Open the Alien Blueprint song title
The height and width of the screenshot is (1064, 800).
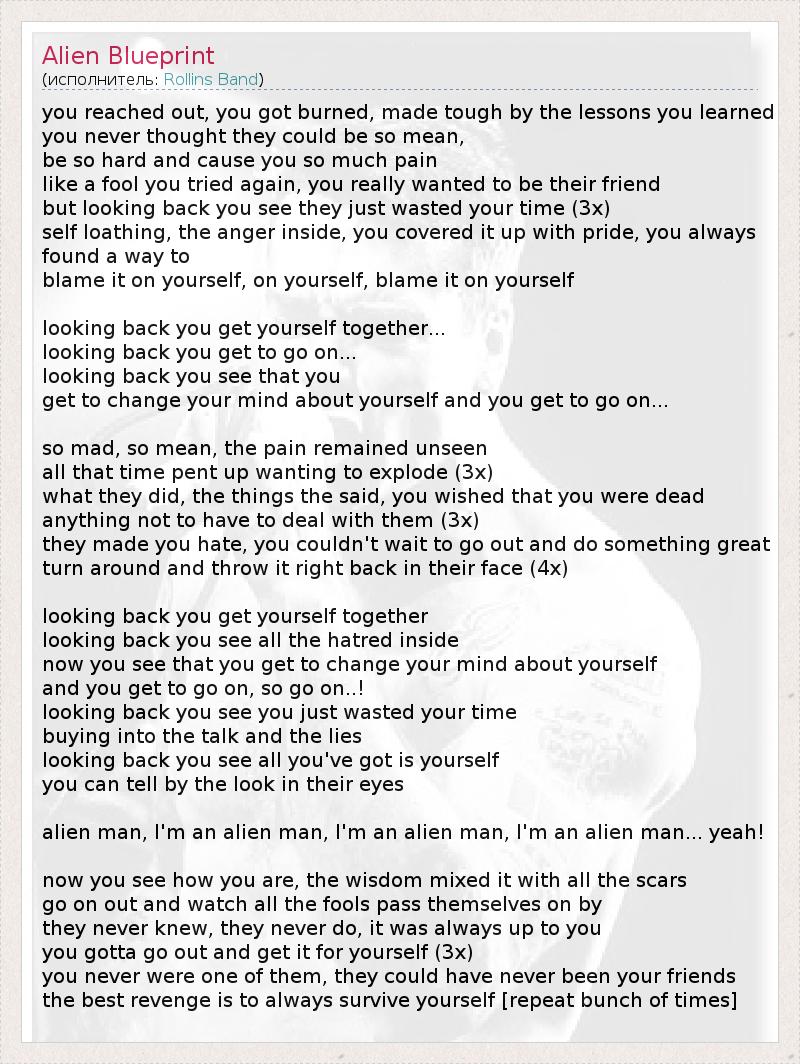pyautogui.click(x=128, y=56)
